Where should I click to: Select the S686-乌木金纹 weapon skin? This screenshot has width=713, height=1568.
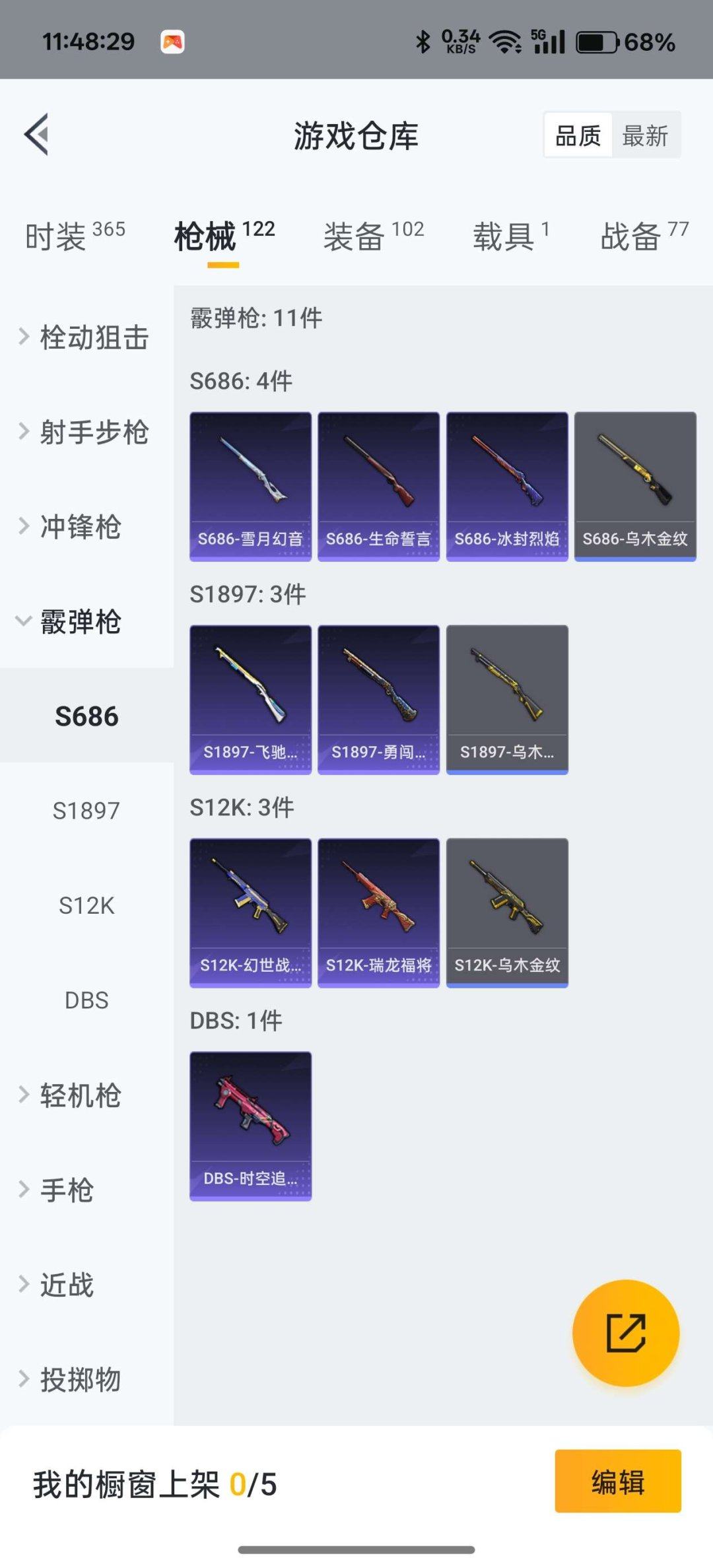click(635, 487)
